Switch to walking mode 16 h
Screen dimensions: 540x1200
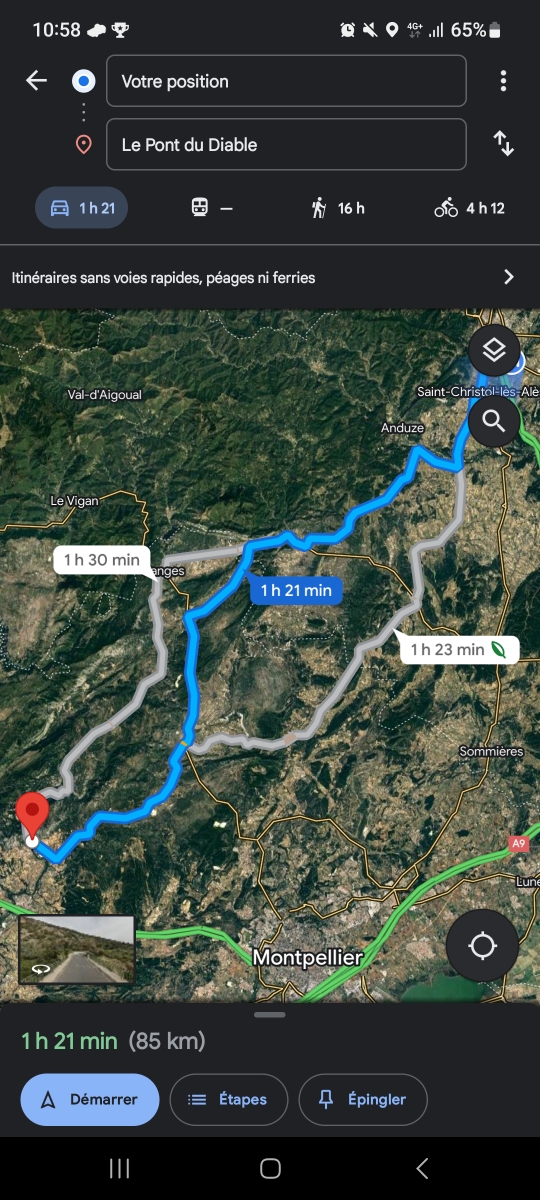[337, 208]
